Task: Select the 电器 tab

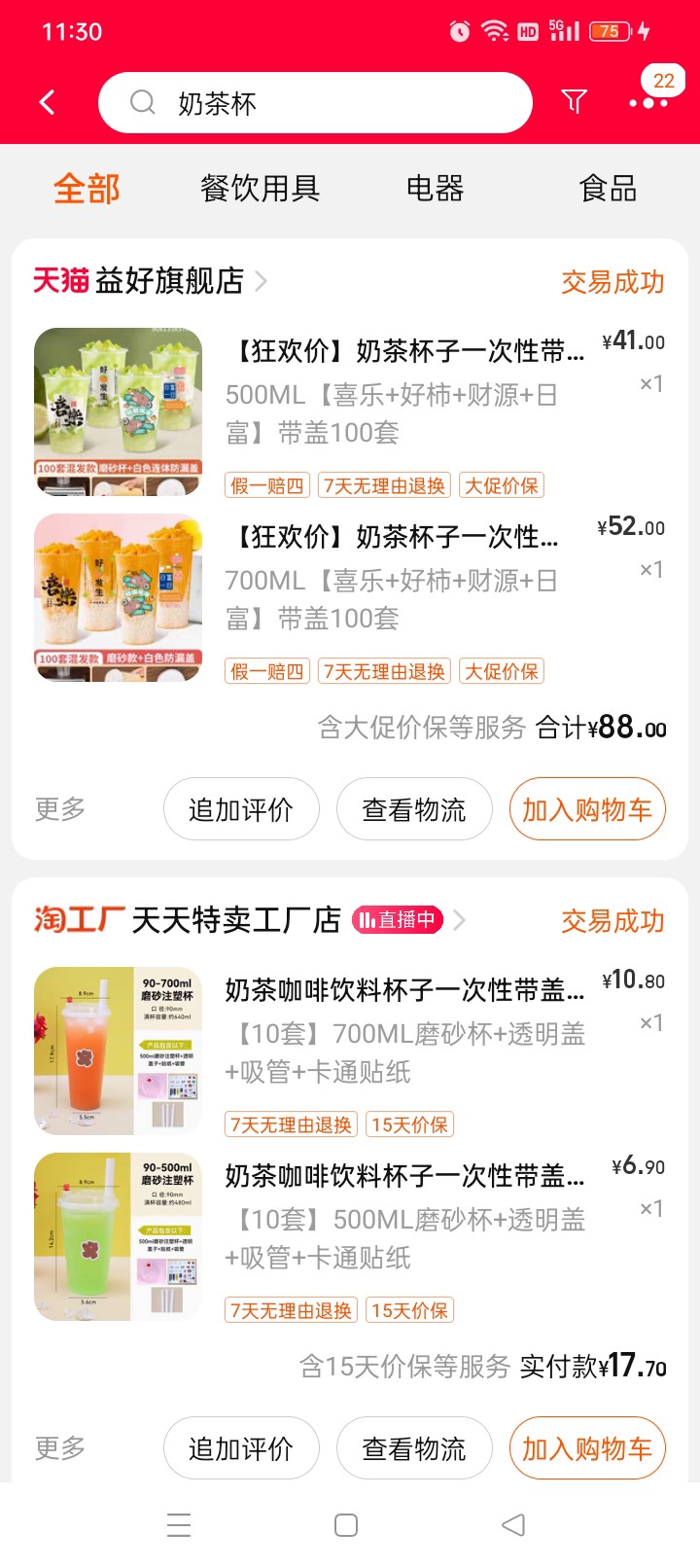Action: 435,189
